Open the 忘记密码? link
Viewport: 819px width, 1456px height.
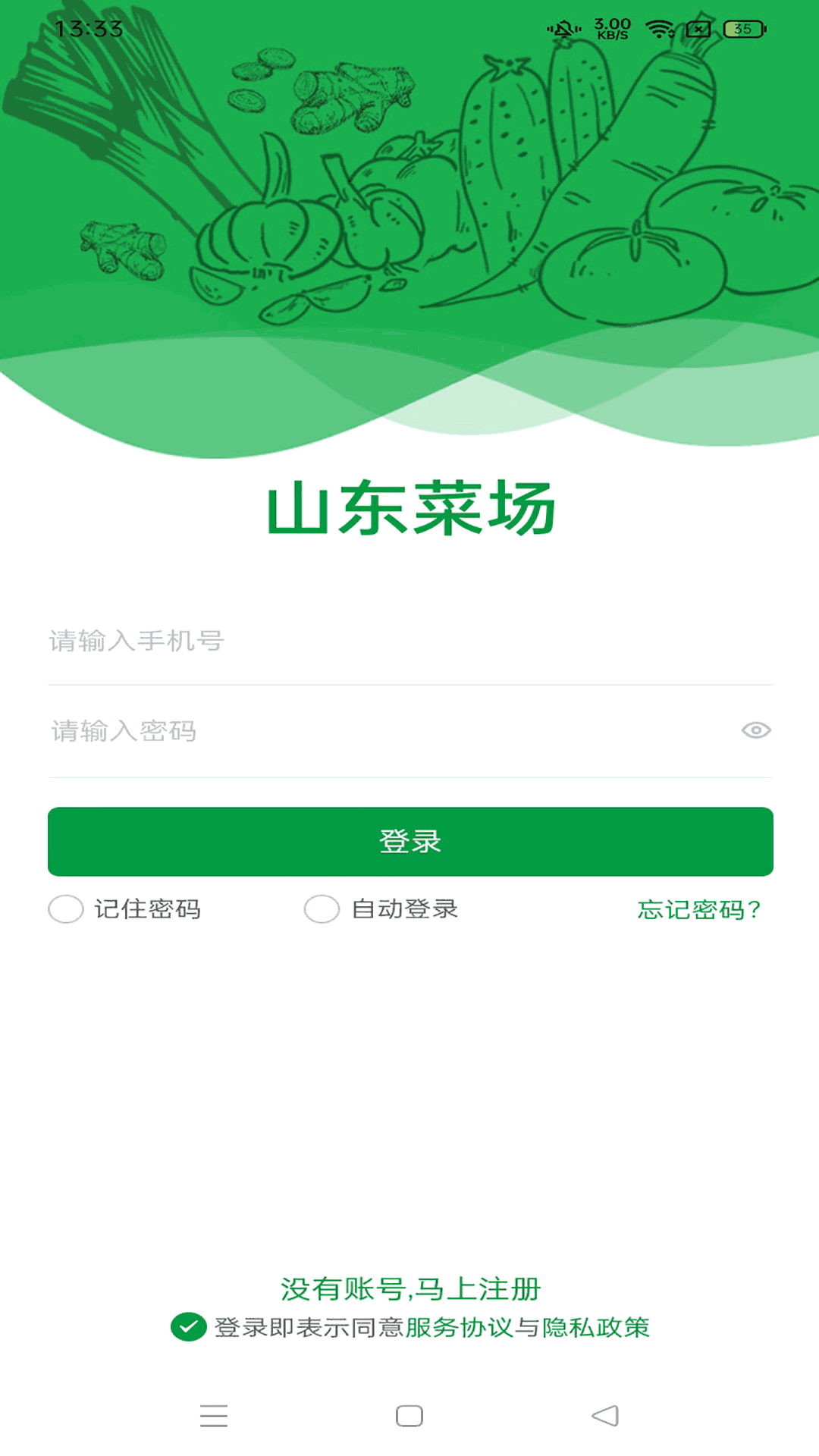(x=698, y=909)
